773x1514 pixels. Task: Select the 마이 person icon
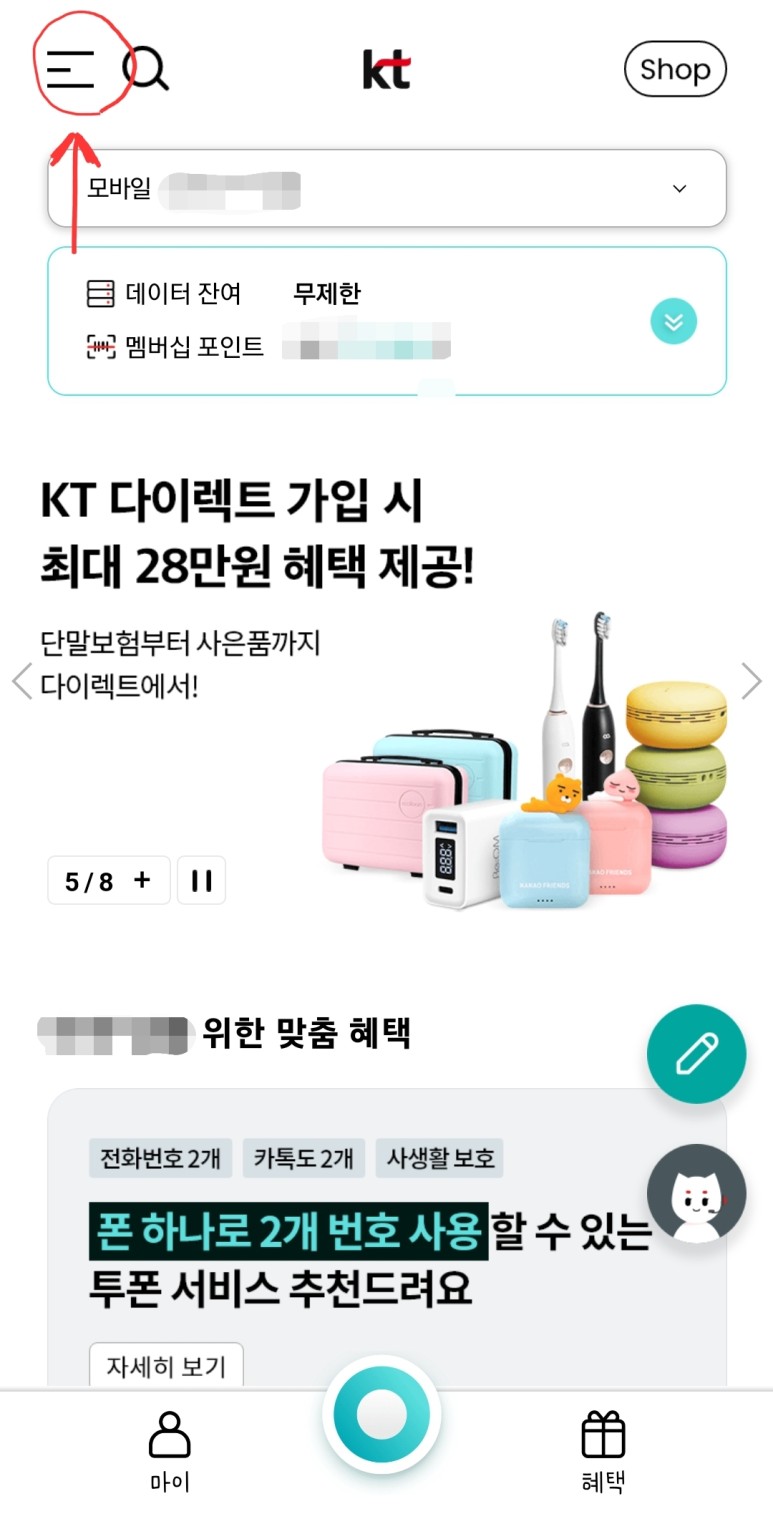169,1436
